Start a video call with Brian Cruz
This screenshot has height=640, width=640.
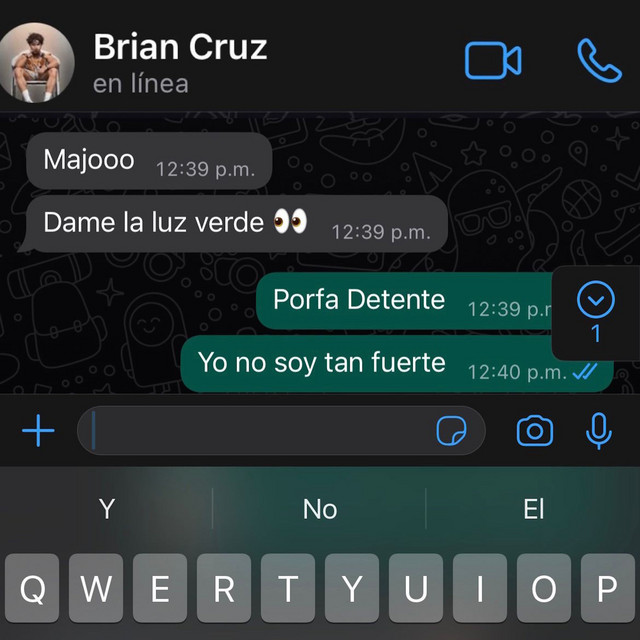(492, 61)
